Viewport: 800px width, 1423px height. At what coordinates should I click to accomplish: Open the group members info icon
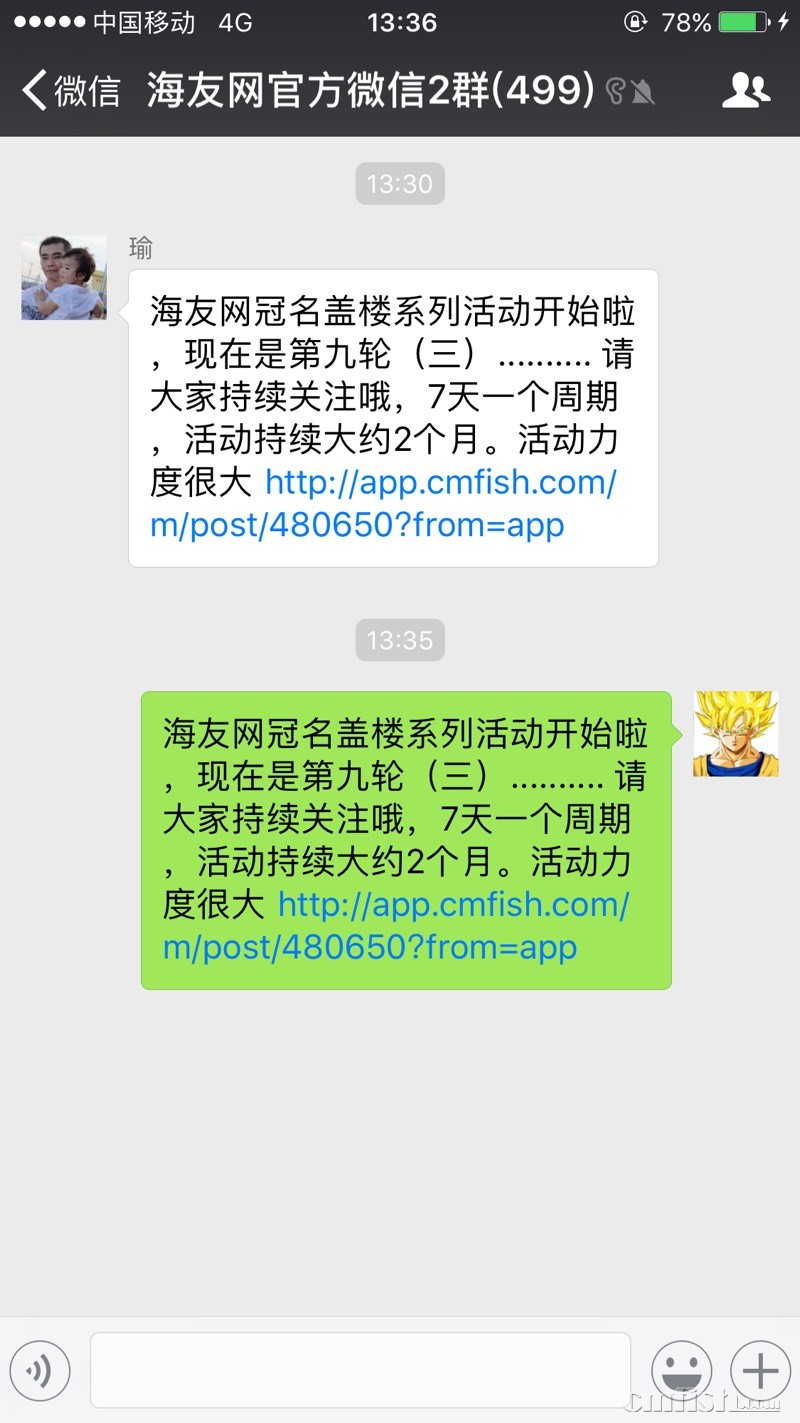click(x=746, y=90)
